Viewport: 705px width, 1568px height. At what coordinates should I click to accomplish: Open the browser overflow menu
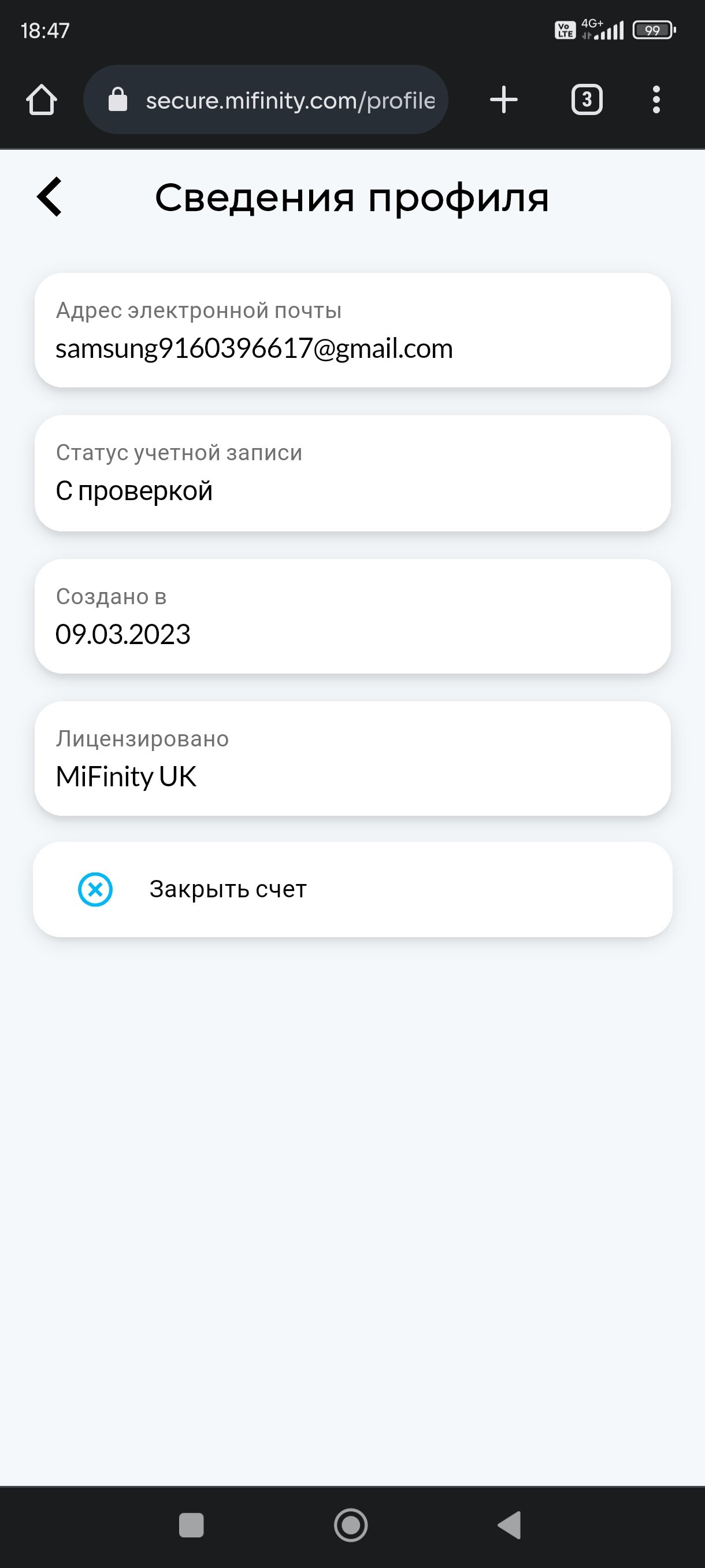(x=656, y=100)
